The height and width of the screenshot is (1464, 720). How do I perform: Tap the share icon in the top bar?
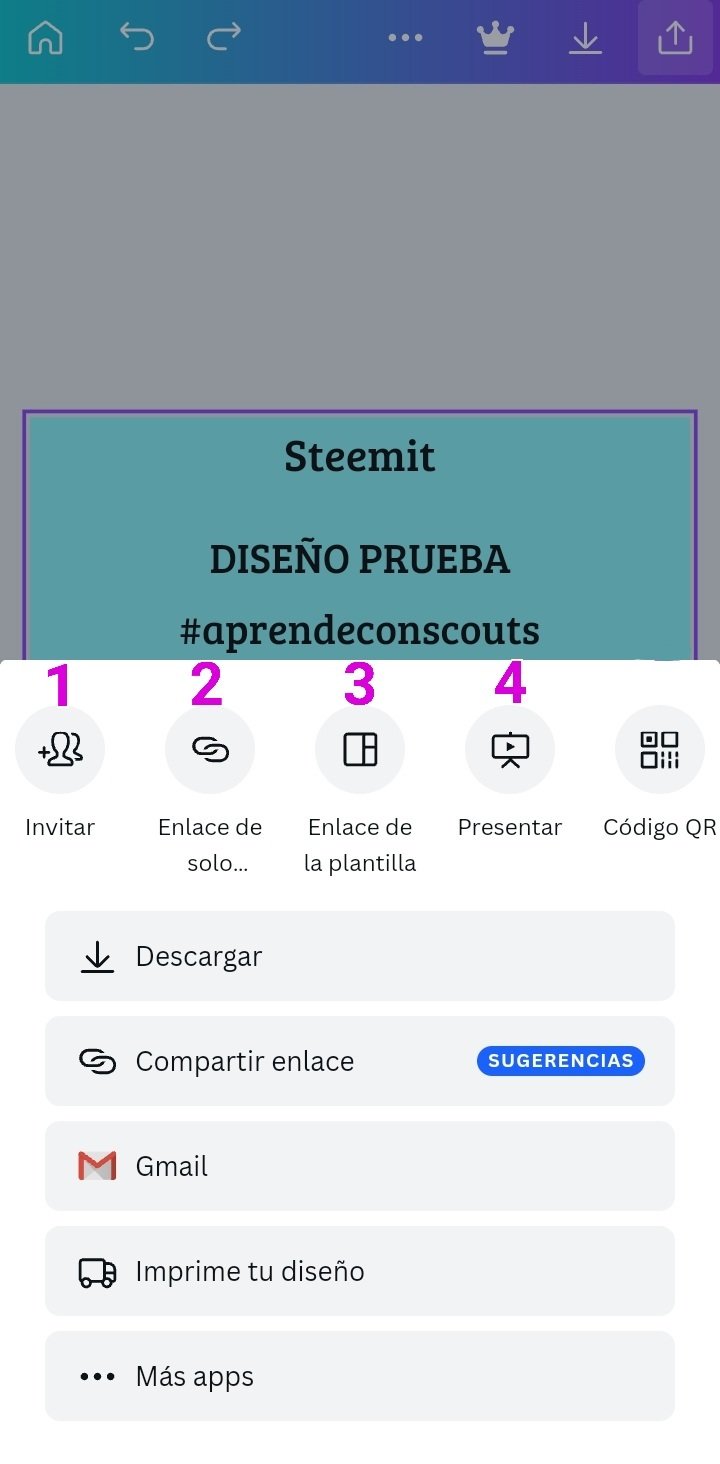[x=675, y=38]
